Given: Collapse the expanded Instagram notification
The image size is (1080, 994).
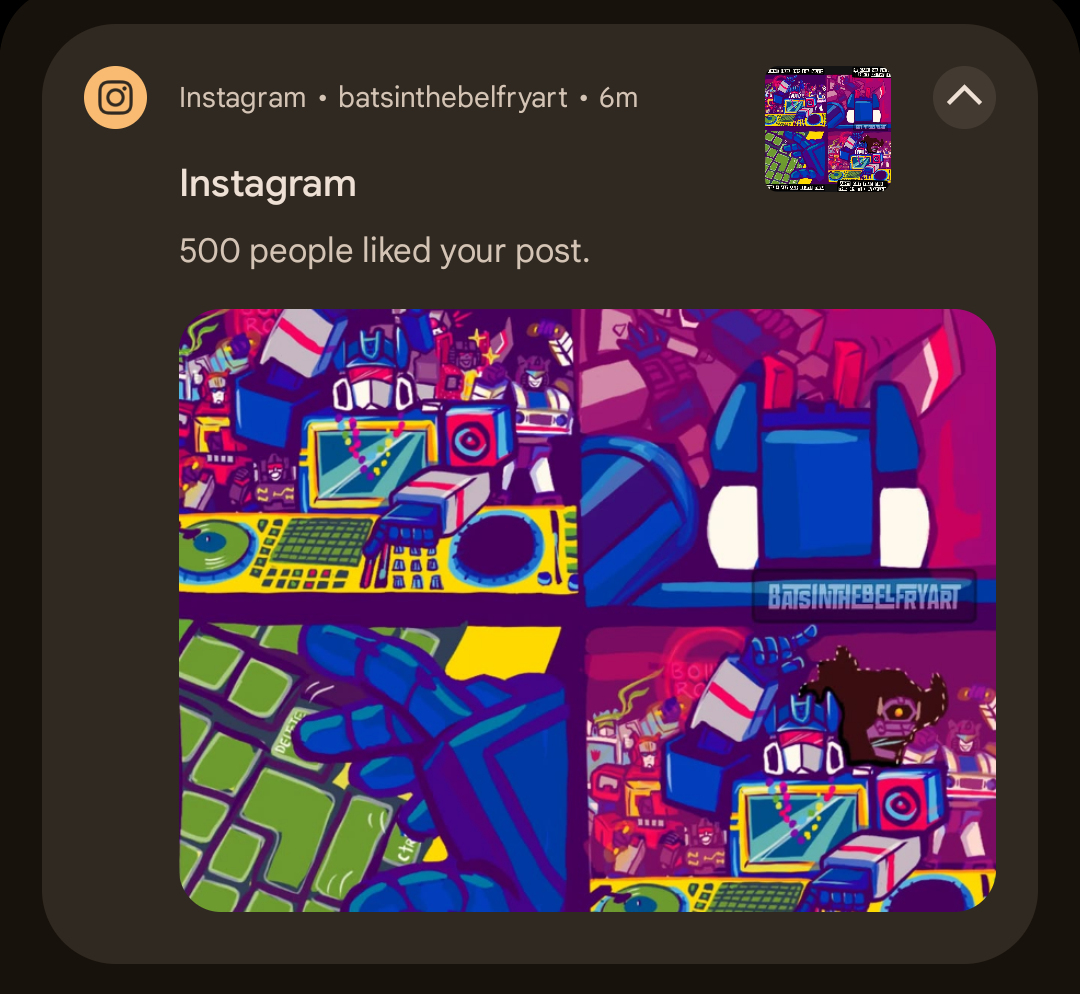Looking at the screenshot, I should click(963, 97).
